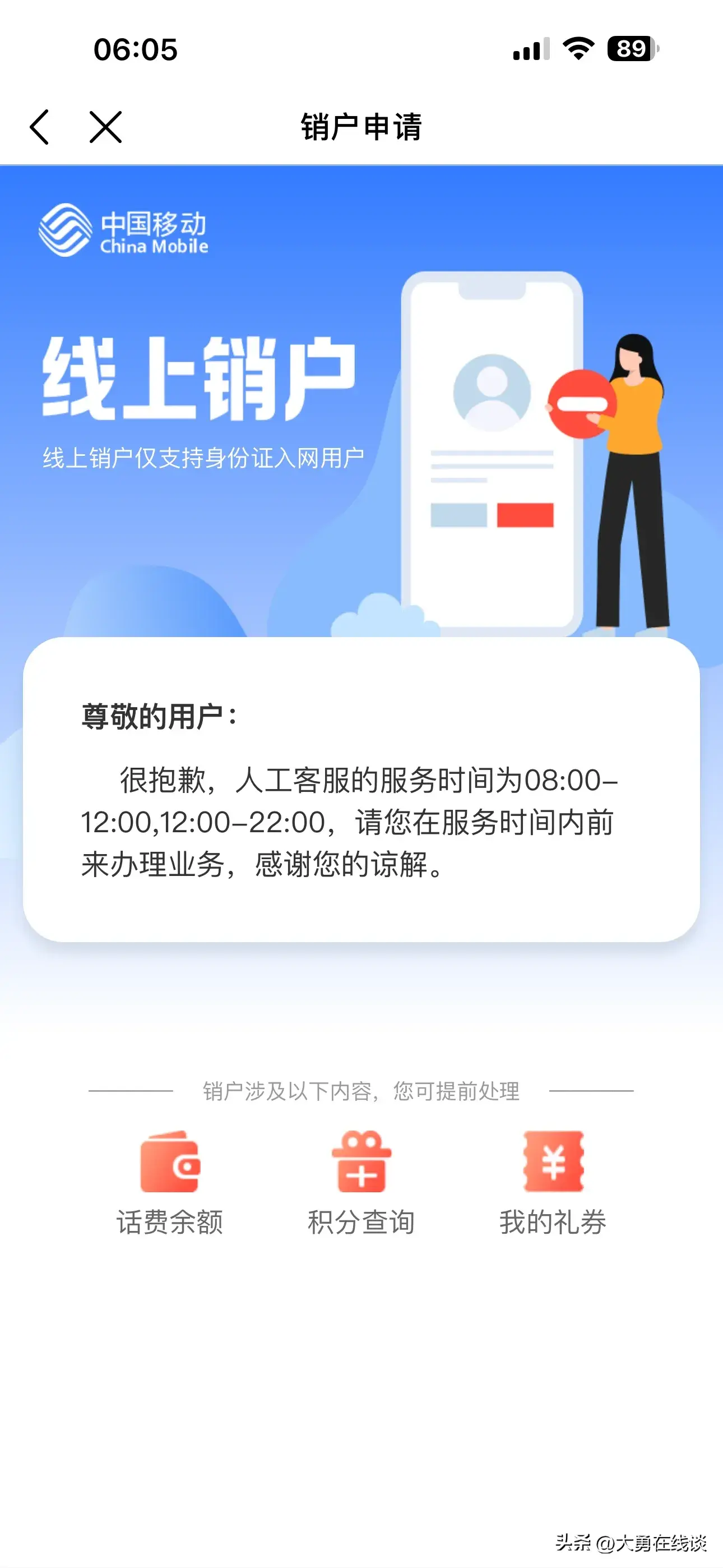Open 话费余额 balance shortcut

tap(170, 1182)
